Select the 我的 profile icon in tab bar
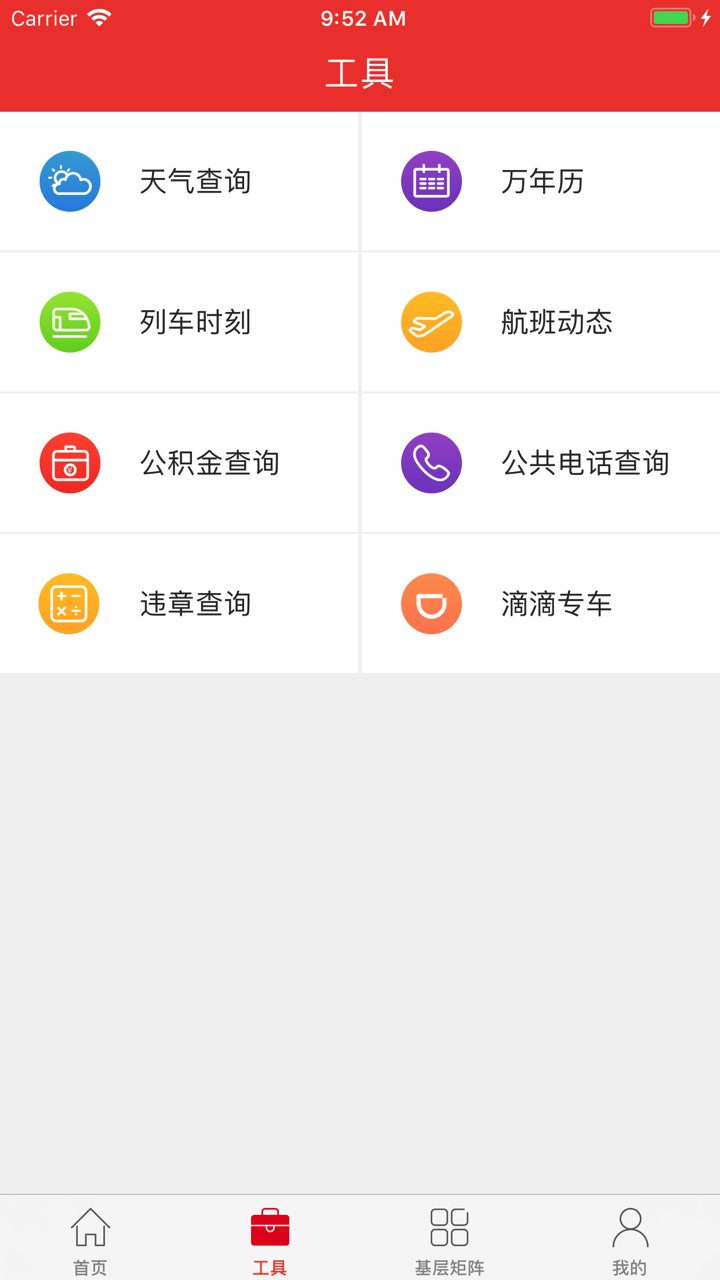720x1280 pixels. [x=629, y=1226]
